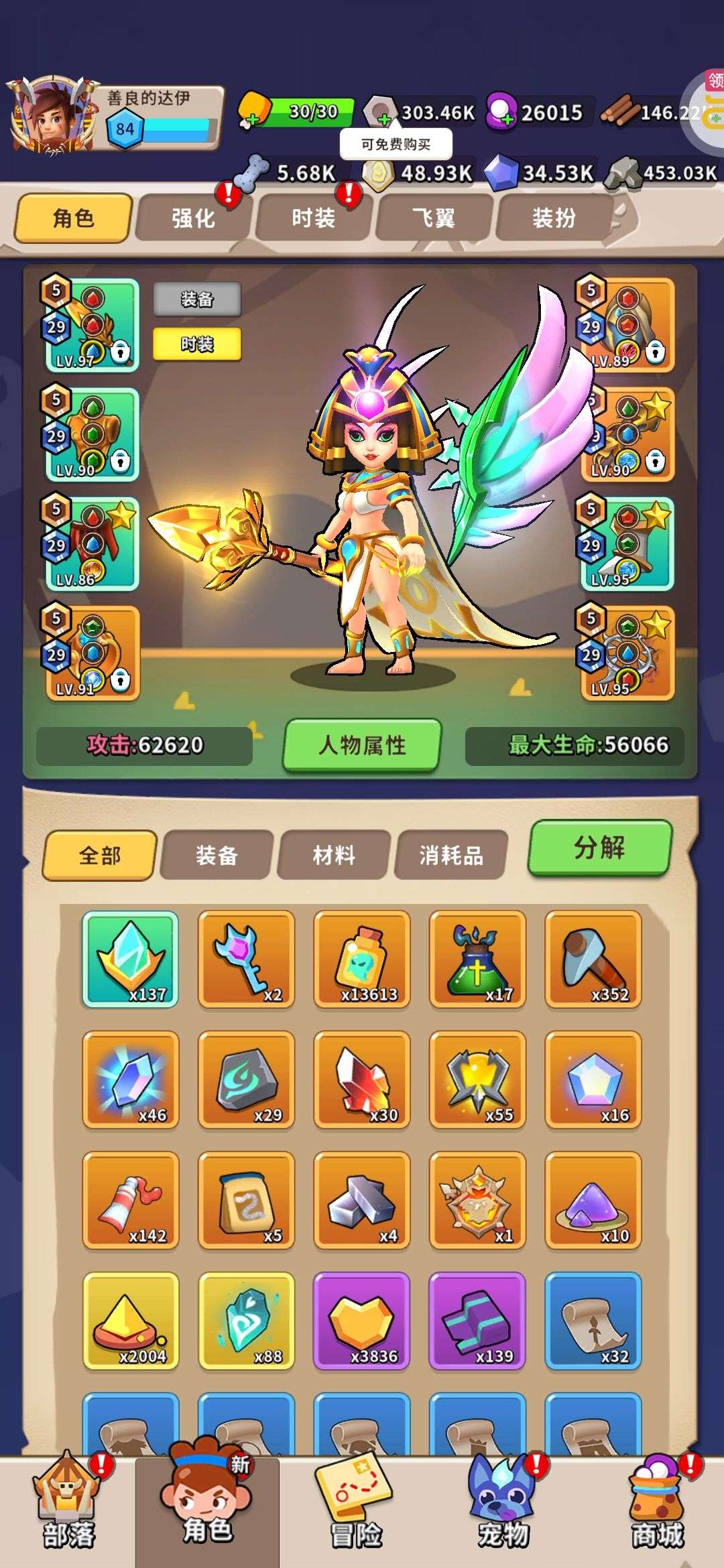Open the 时装 top tab
The height and width of the screenshot is (1568, 724).
(x=313, y=218)
